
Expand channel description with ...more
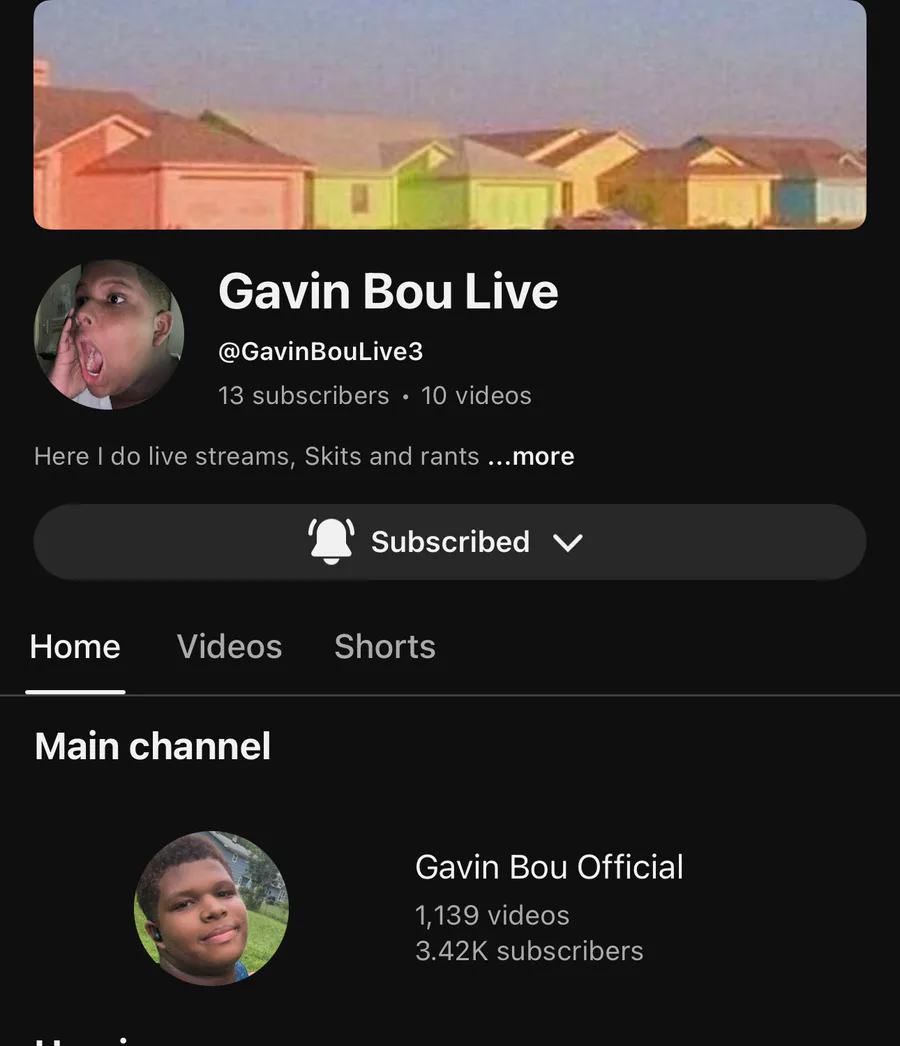[x=531, y=456]
